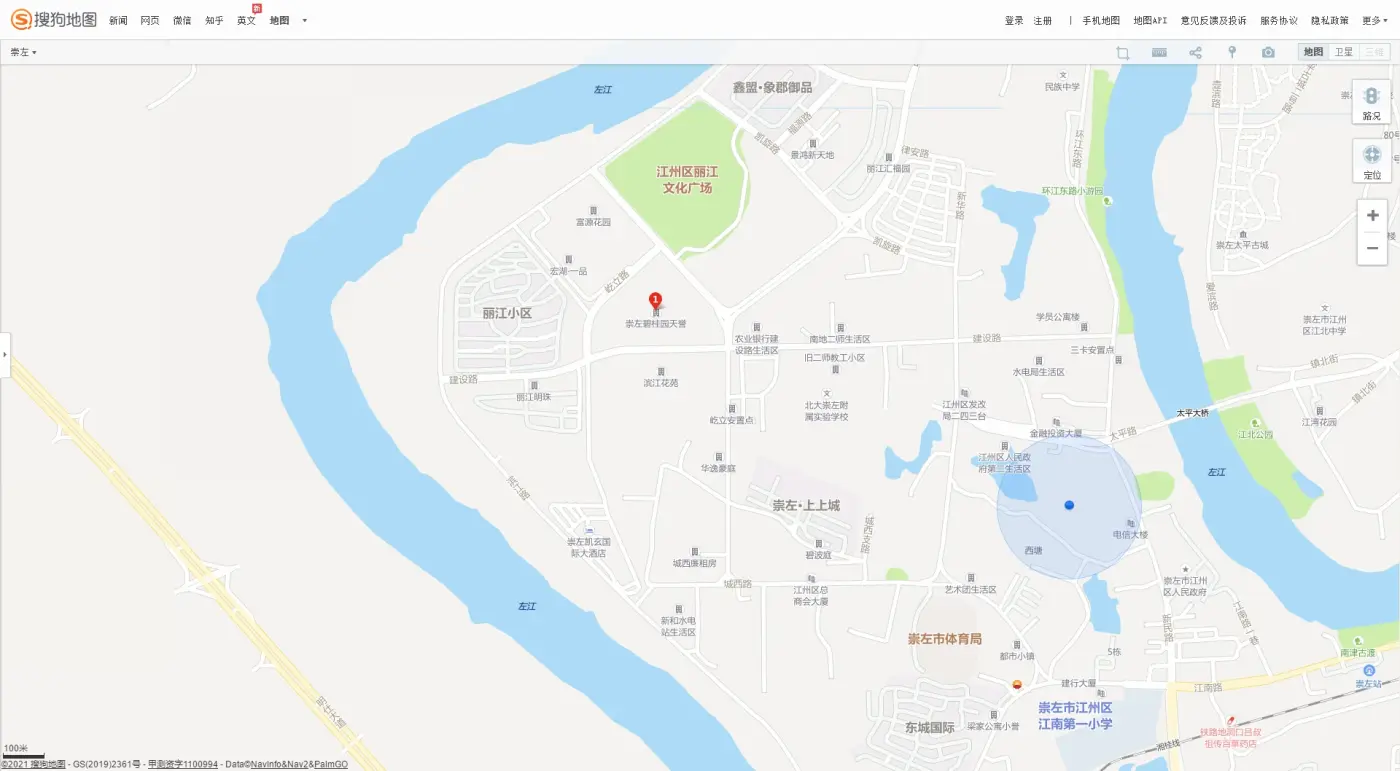
Task: Open red marker 1 崇左碧桂园天誉
Action: [x=655, y=299]
